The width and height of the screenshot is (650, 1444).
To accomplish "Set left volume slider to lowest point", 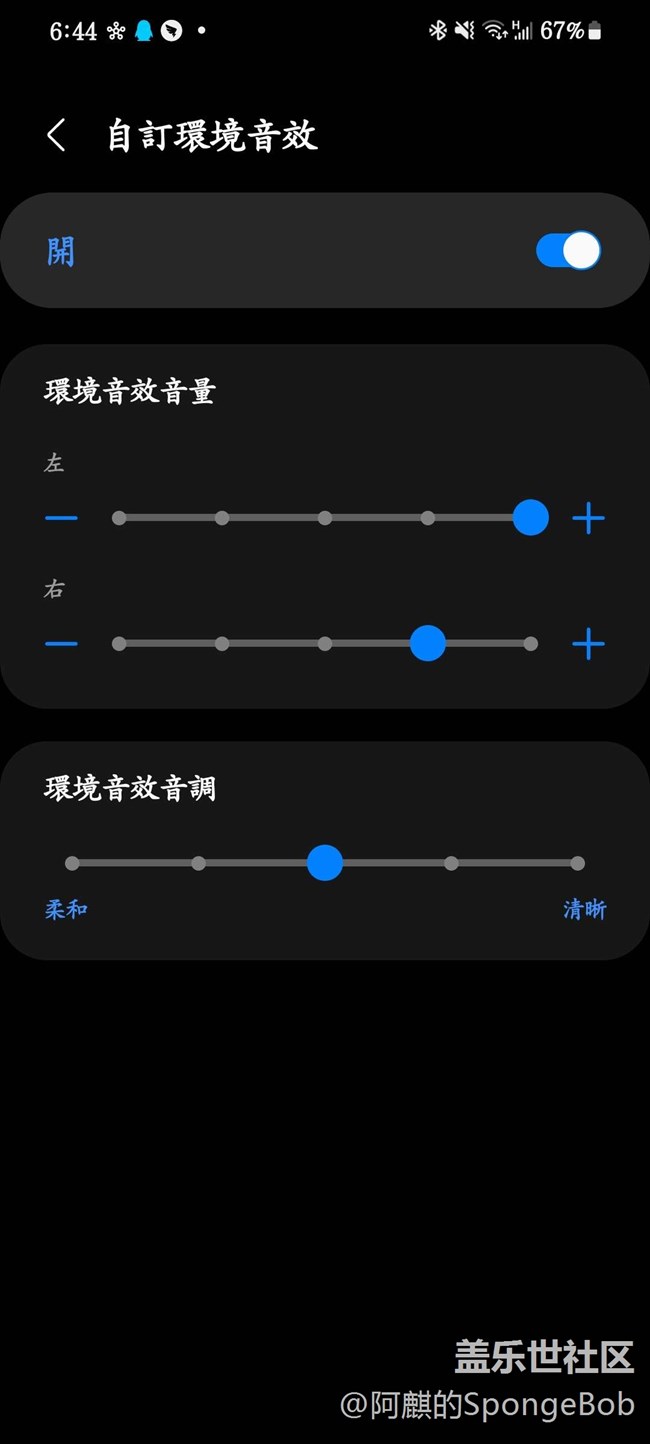I will click(119, 518).
